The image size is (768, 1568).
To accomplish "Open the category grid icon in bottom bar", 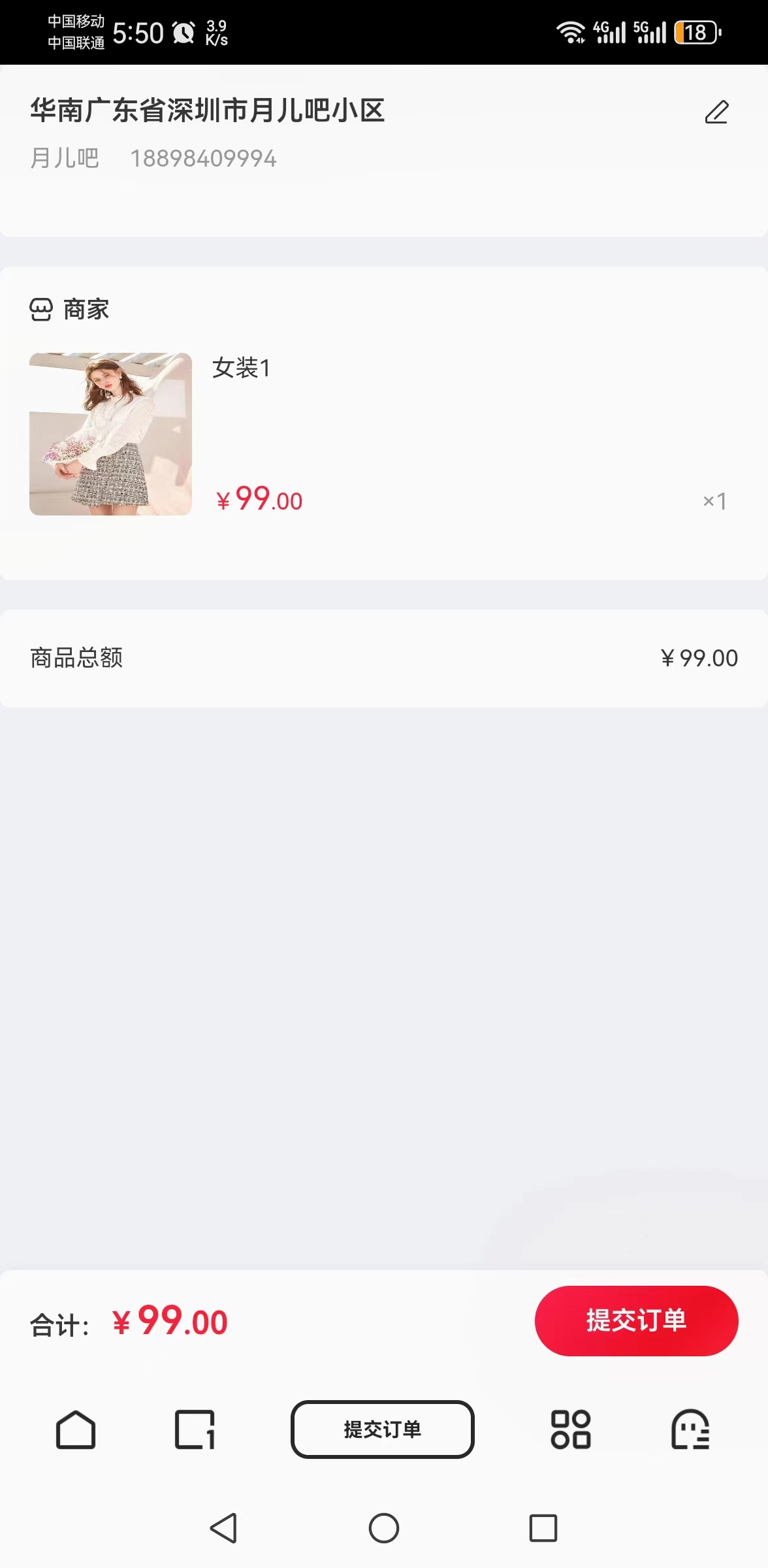I will (x=571, y=1431).
